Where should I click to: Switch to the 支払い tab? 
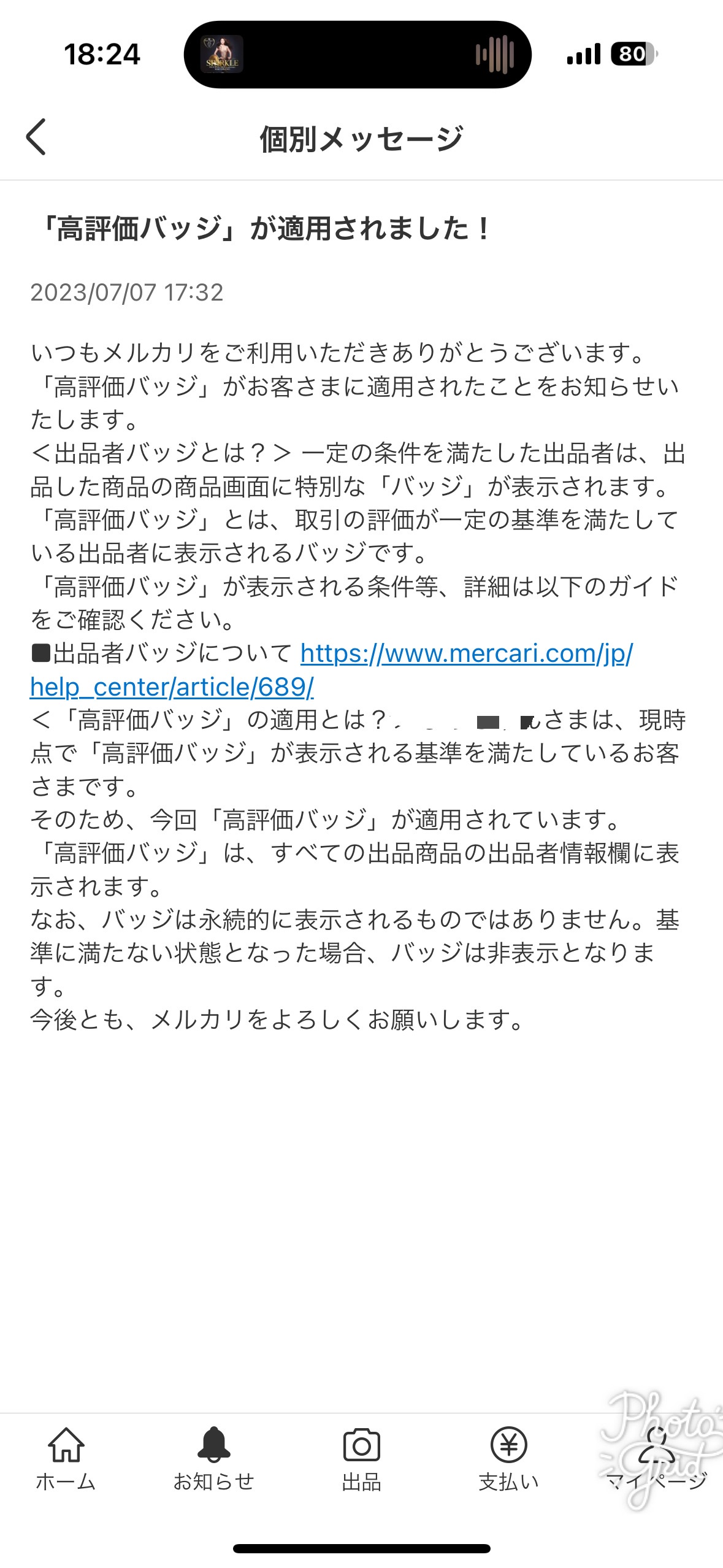pos(508,1459)
